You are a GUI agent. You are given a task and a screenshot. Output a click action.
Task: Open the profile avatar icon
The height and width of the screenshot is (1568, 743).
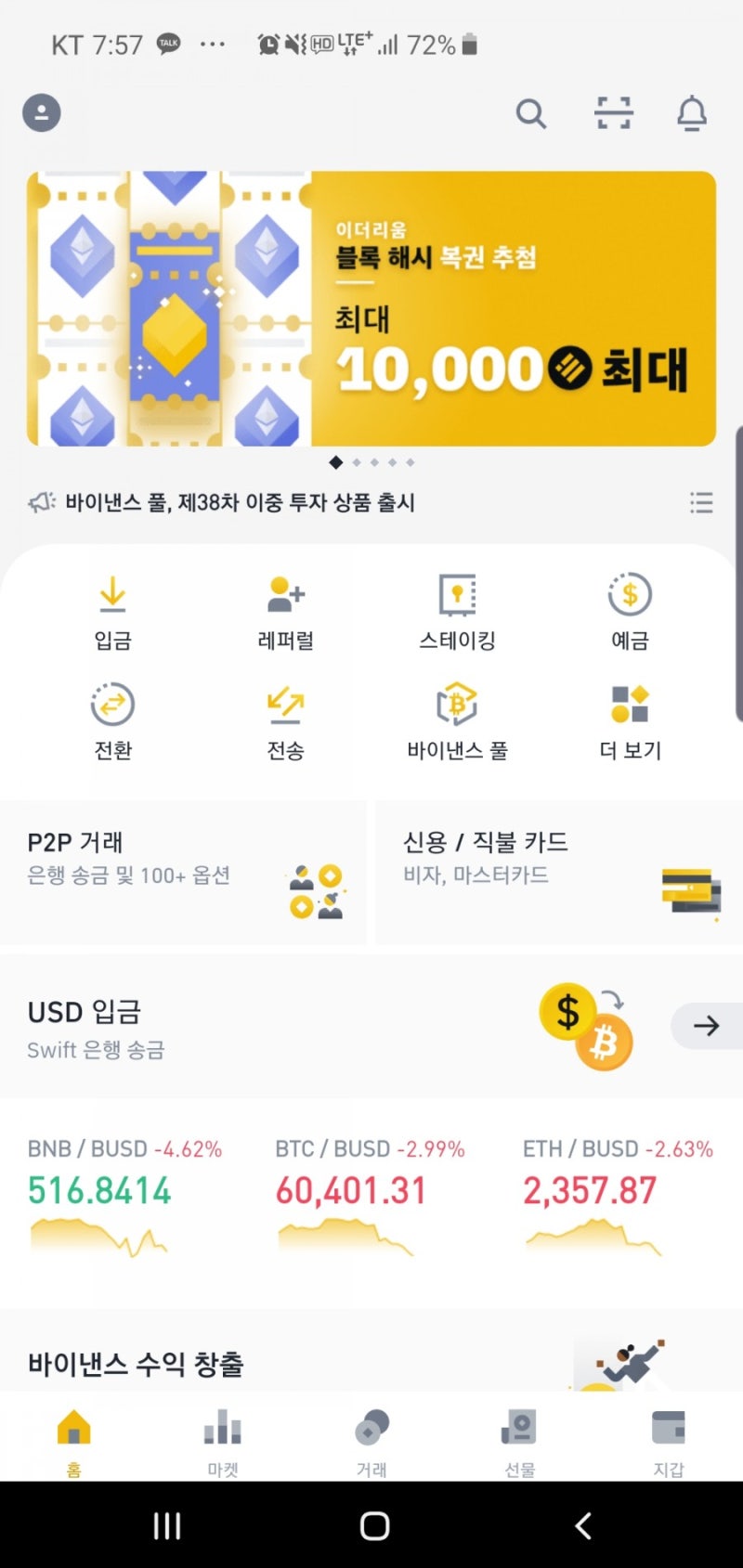coord(41,112)
